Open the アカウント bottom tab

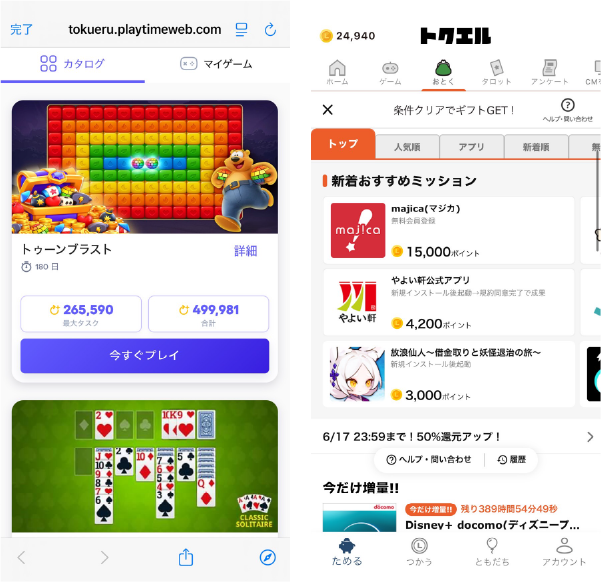[x=564, y=551]
